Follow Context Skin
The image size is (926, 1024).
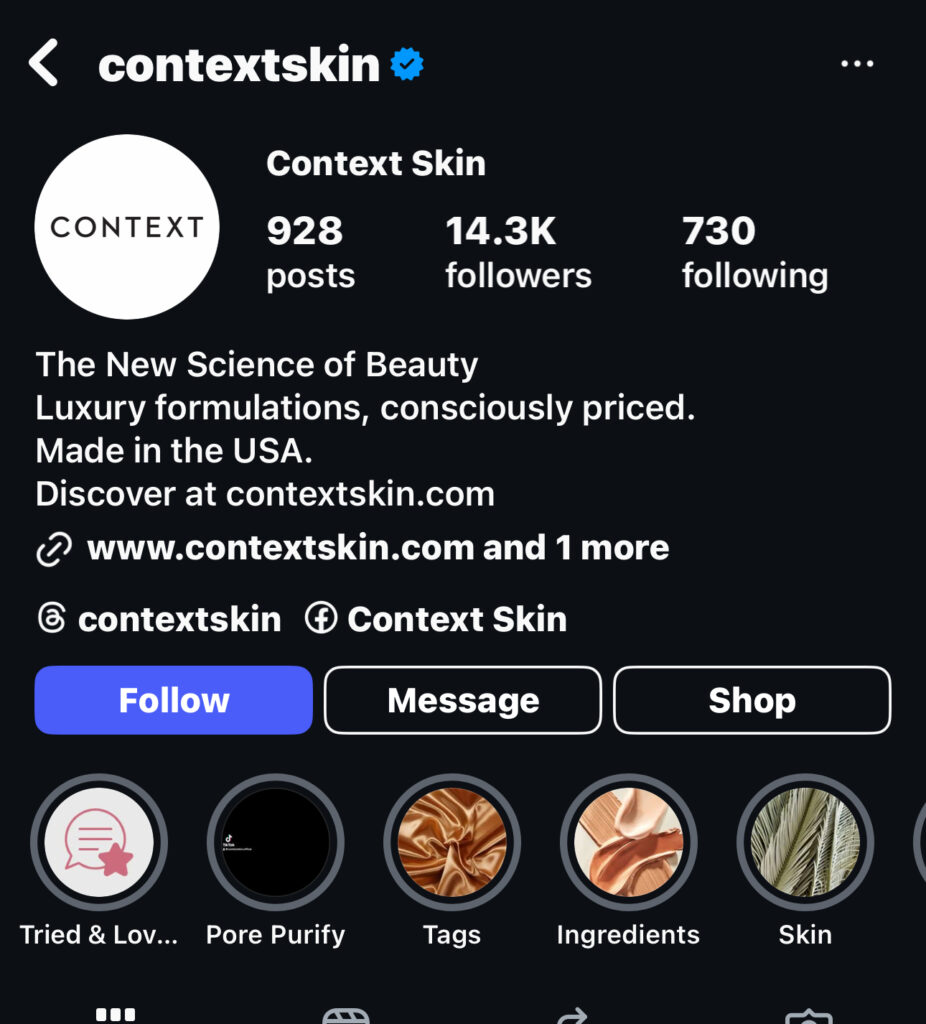pyautogui.click(x=174, y=700)
